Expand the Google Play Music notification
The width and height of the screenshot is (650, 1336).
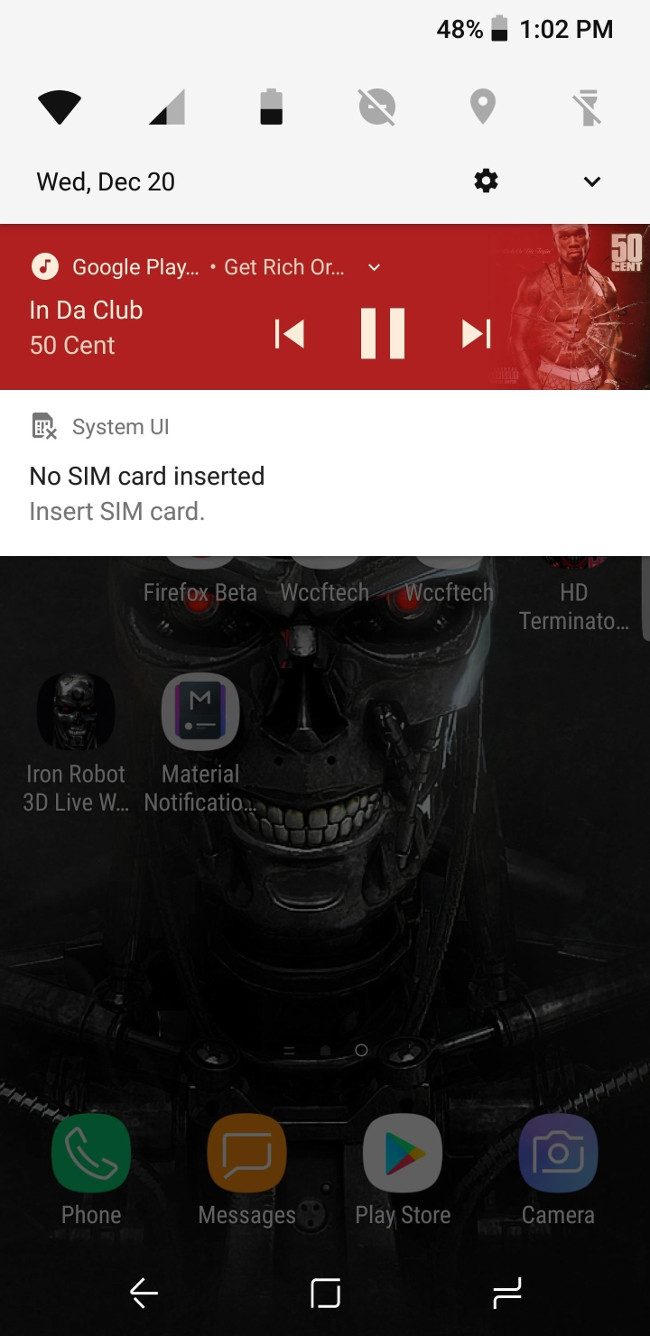(374, 267)
